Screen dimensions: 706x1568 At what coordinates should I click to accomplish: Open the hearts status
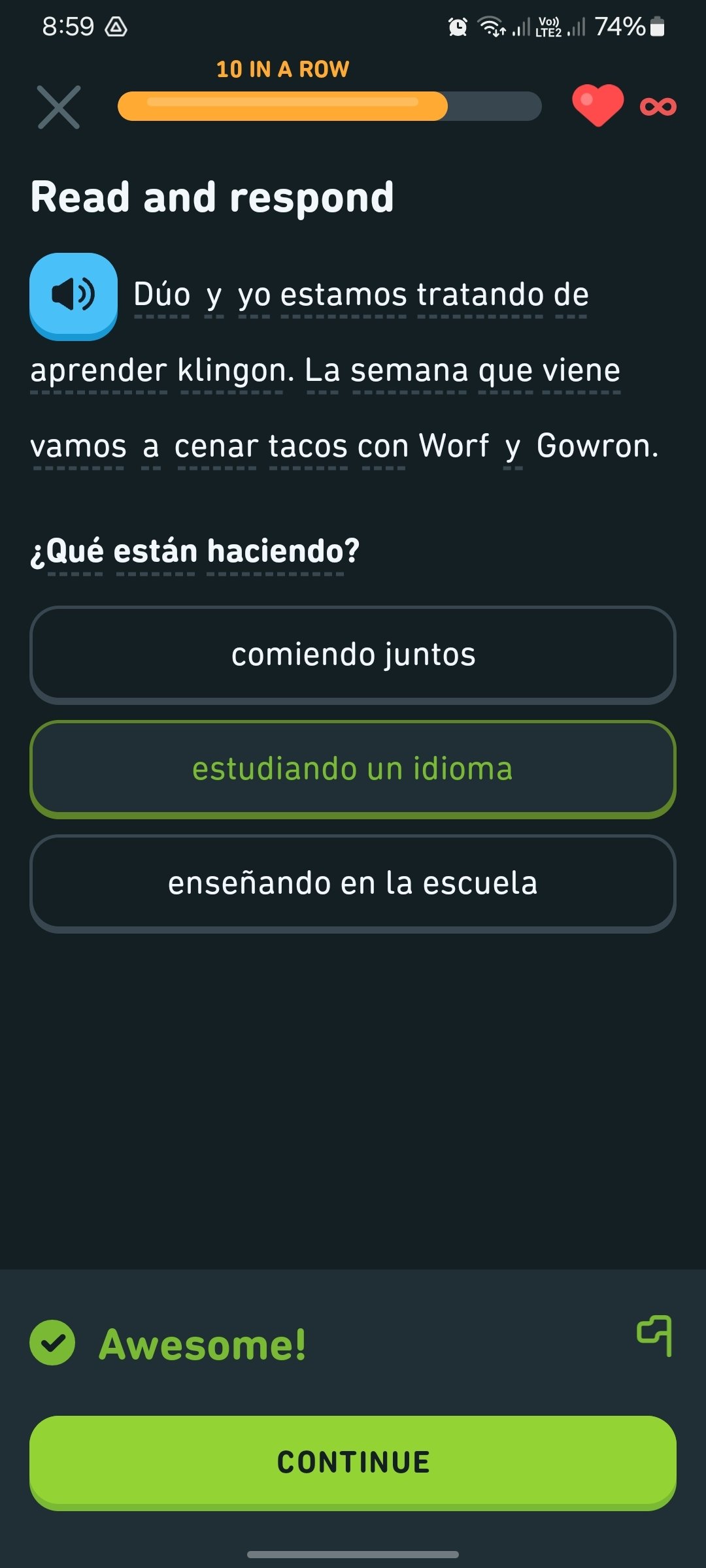(597, 106)
